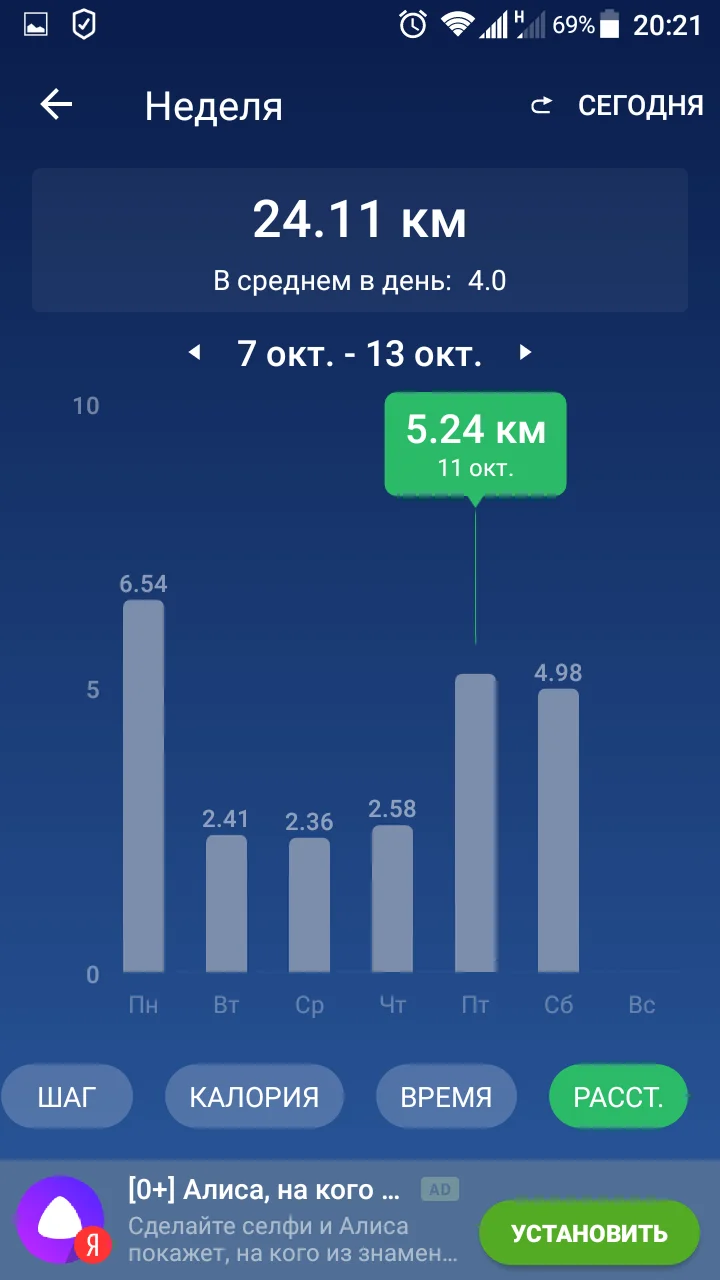Switch to the ШАГ tab

[66, 1097]
